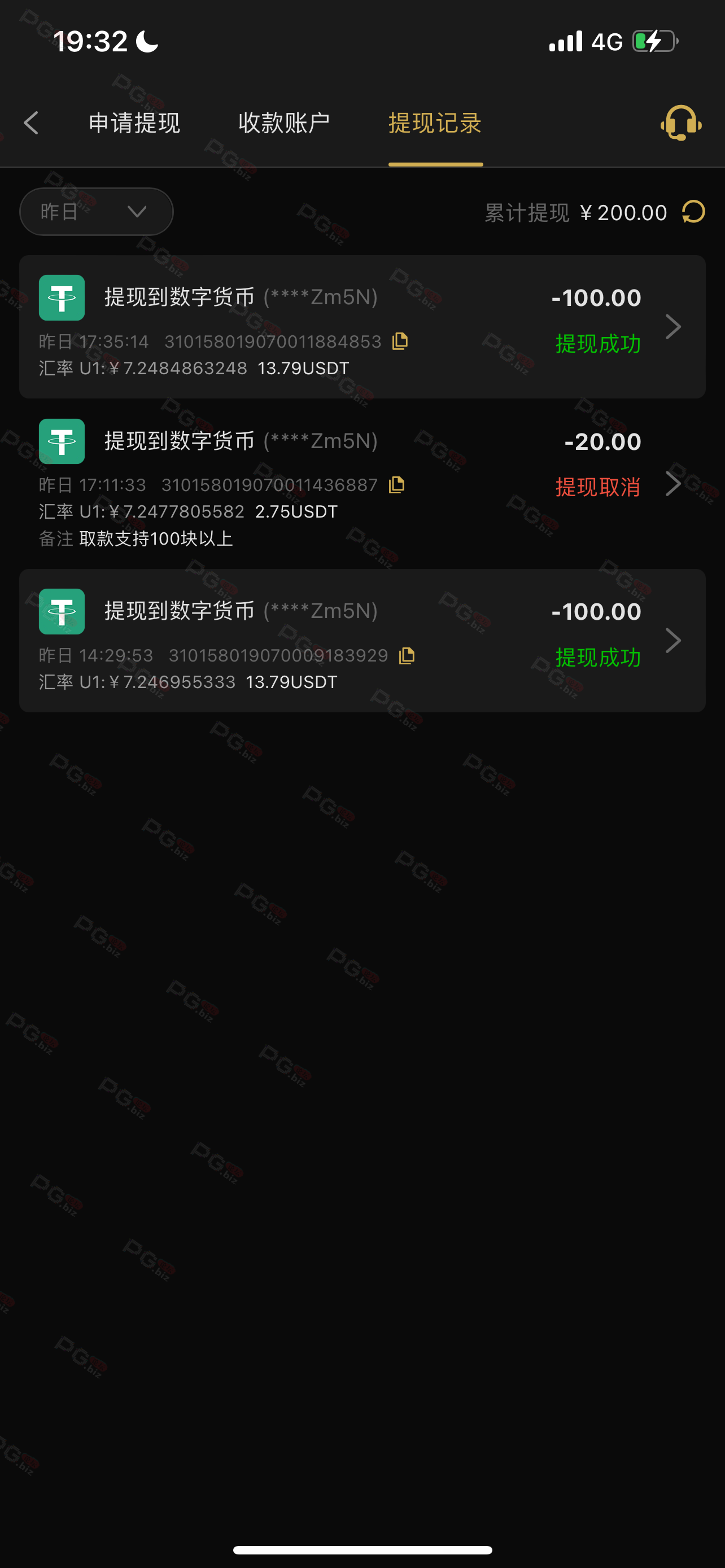Switch to the 收款账户 tab

284,123
